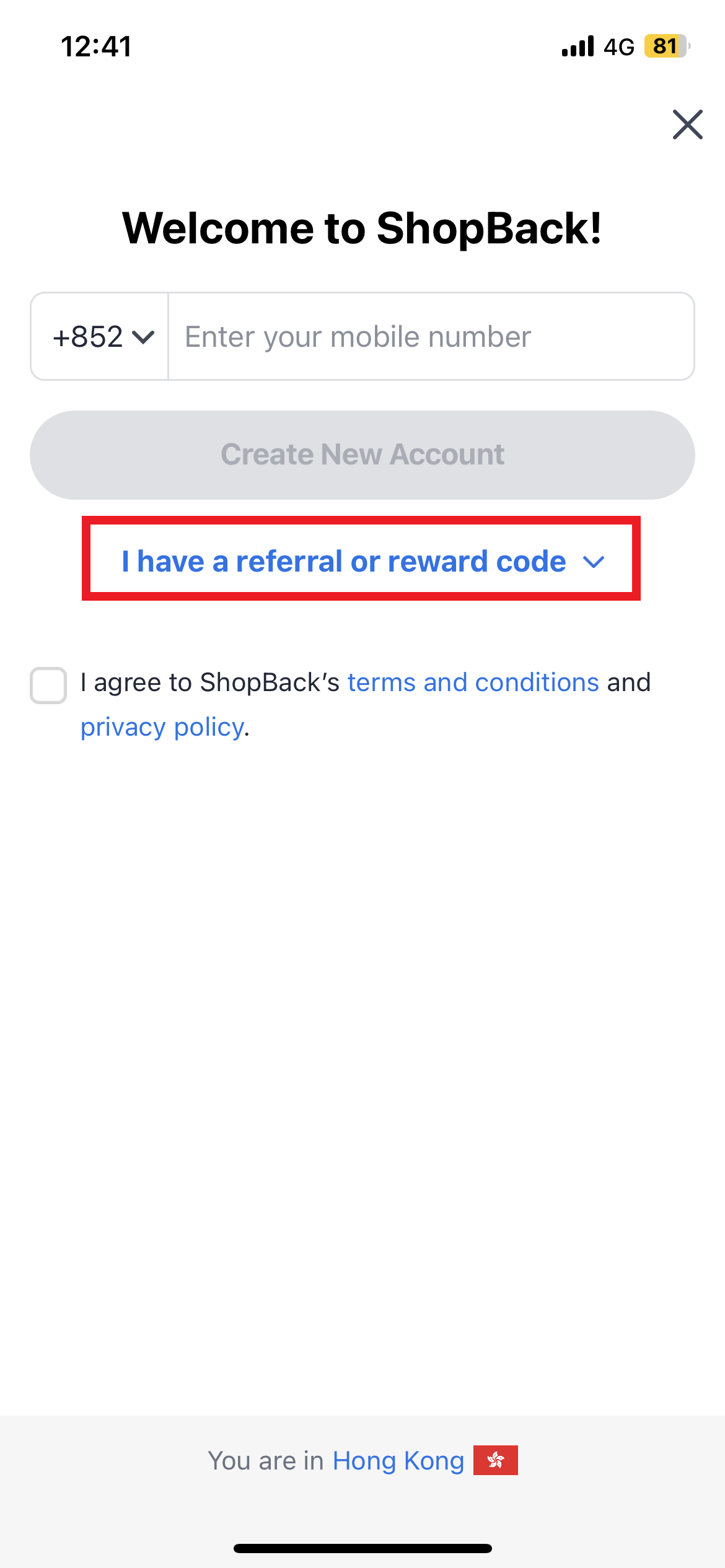Focus the mobile number field
The width and height of the screenshot is (725, 1568).
(430, 337)
